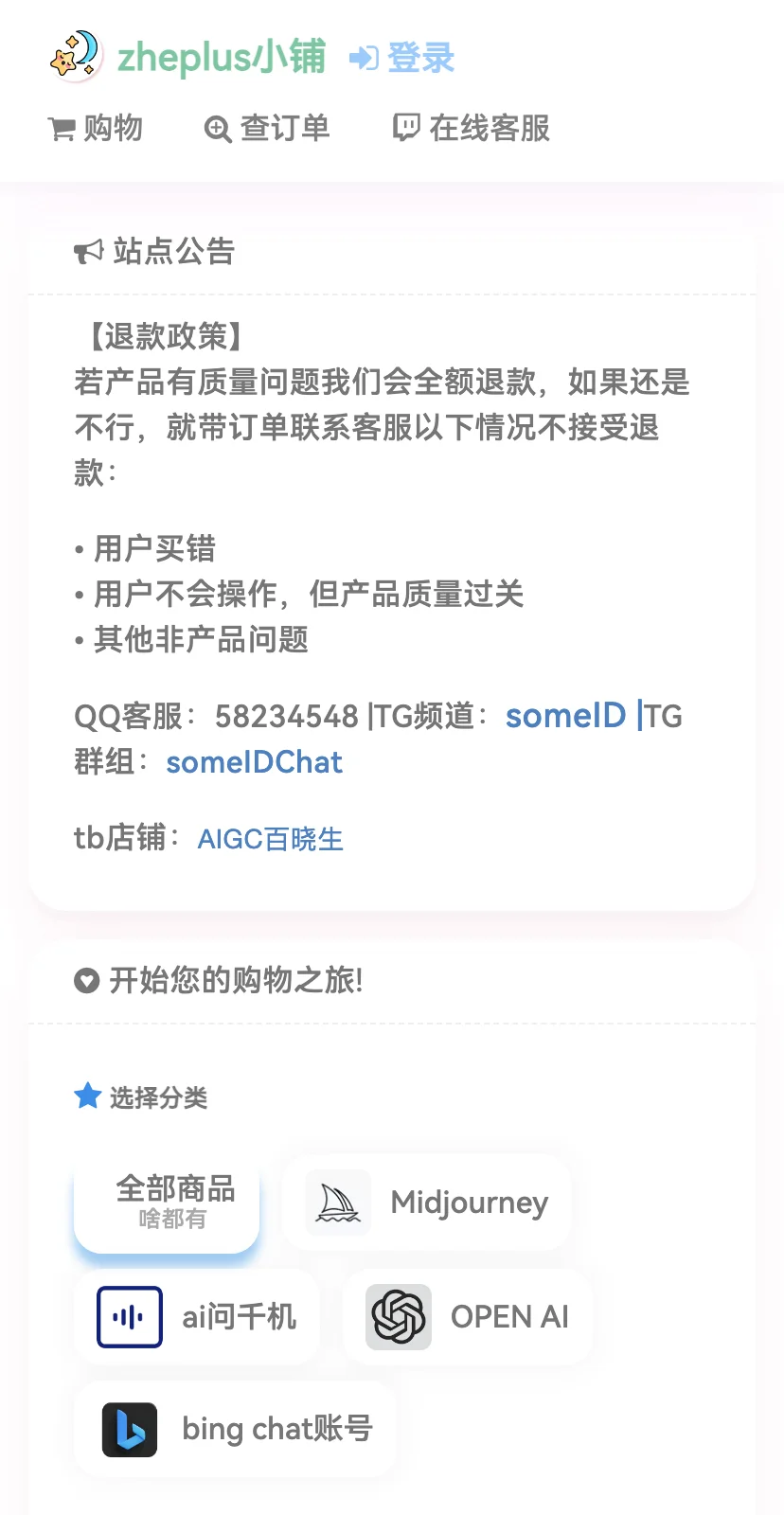Open the 购物 shopping section

pos(96,128)
